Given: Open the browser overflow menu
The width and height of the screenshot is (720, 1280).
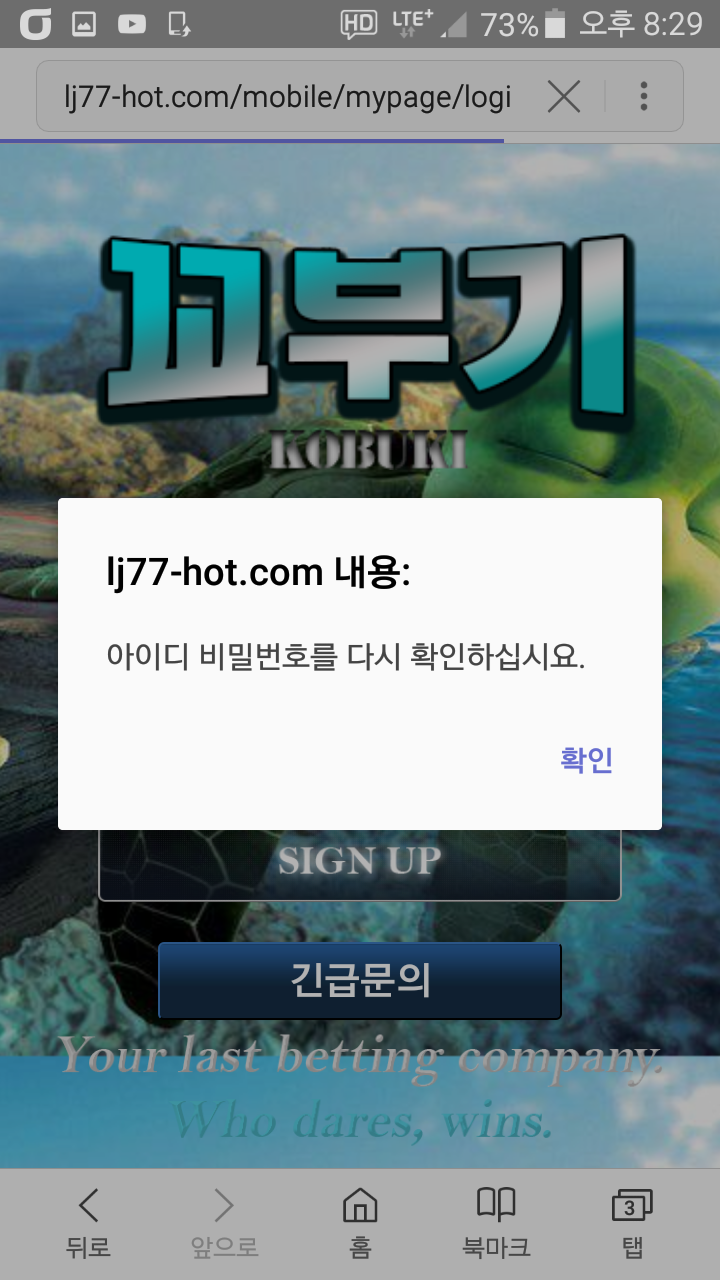Looking at the screenshot, I should click(x=643, y=97).
